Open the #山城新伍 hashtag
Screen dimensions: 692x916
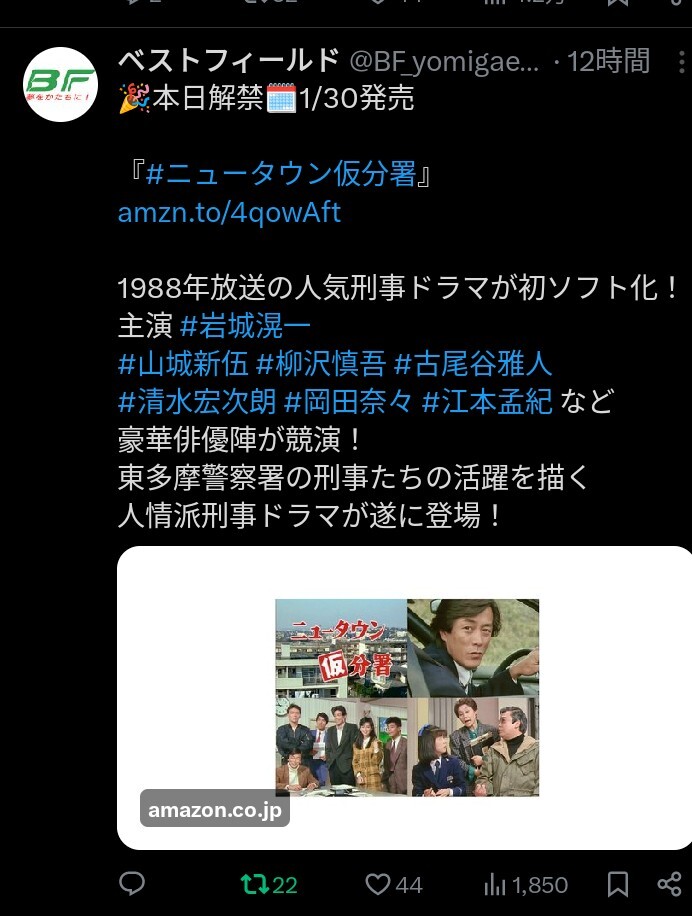pyautogui.click(x=183, y=364)
